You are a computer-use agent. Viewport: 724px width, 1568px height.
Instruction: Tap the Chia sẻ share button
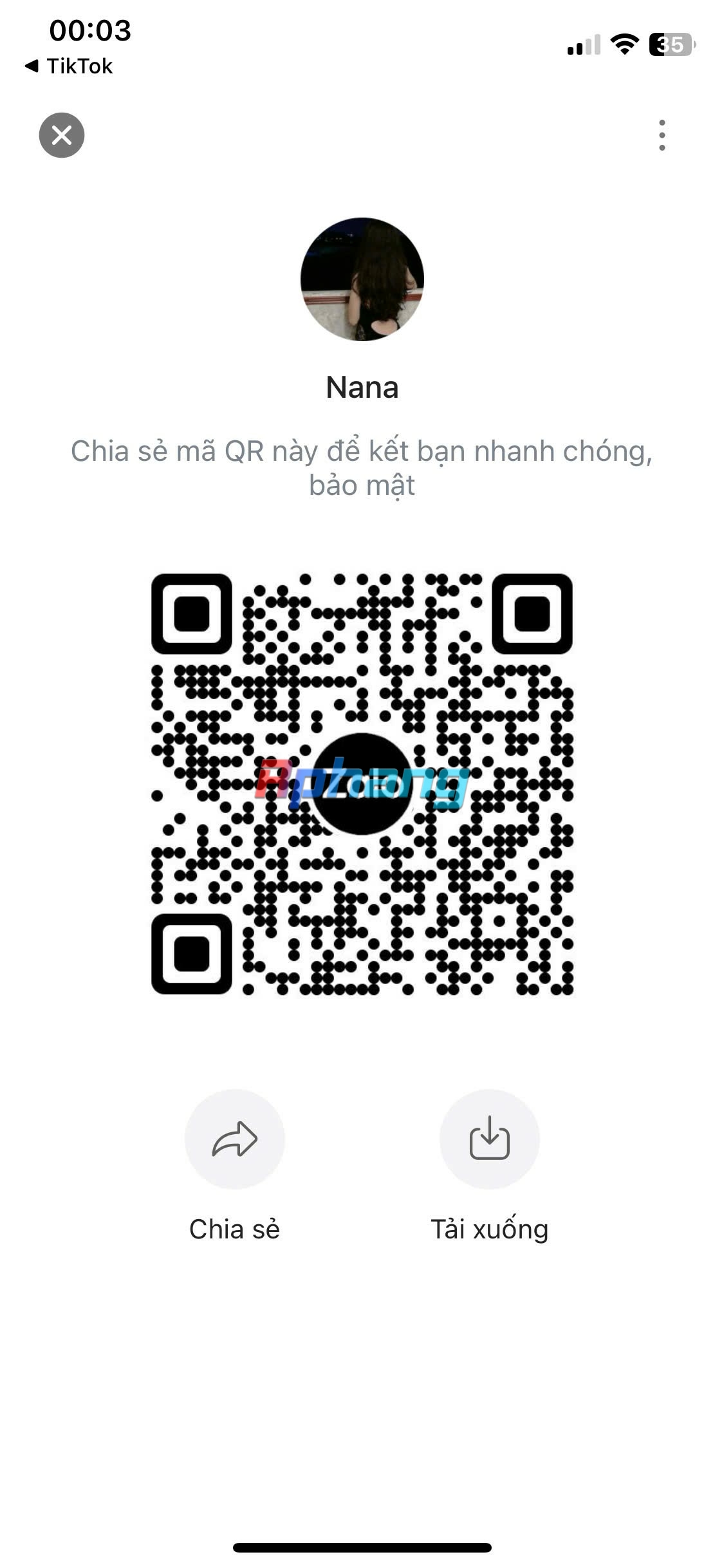tap(235, 1139)
